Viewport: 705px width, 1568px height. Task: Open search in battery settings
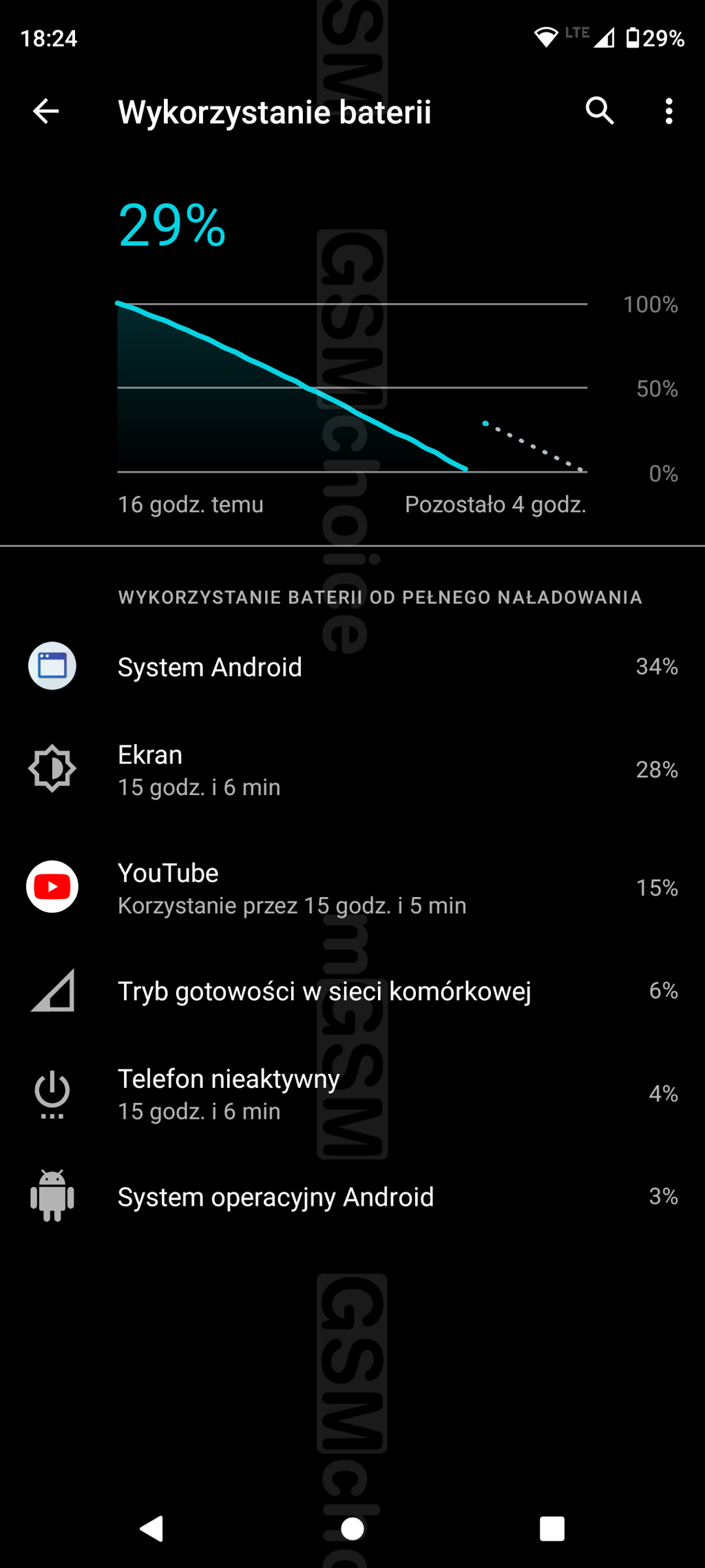point(600,111)
